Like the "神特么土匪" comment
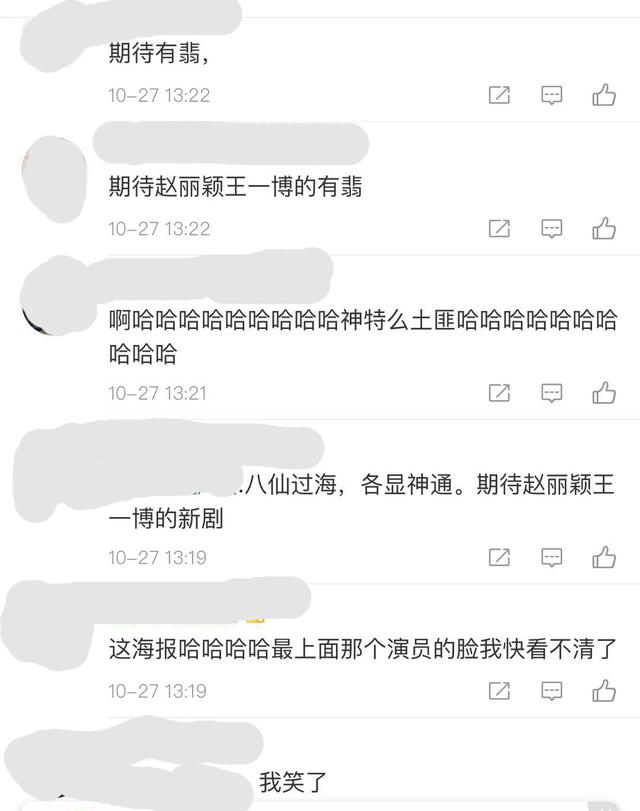 603,393
